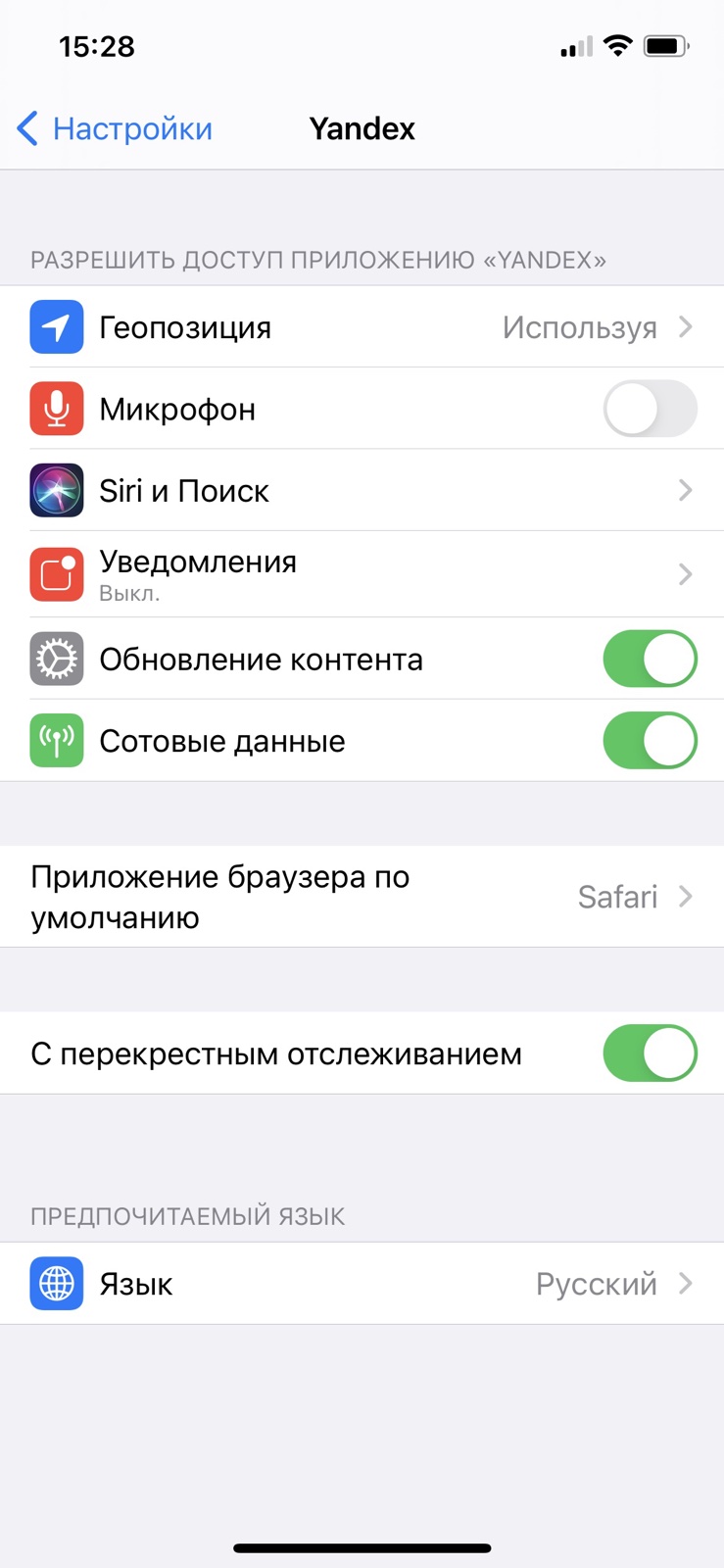Open the Язык language setting

(x=362, y=1284)
